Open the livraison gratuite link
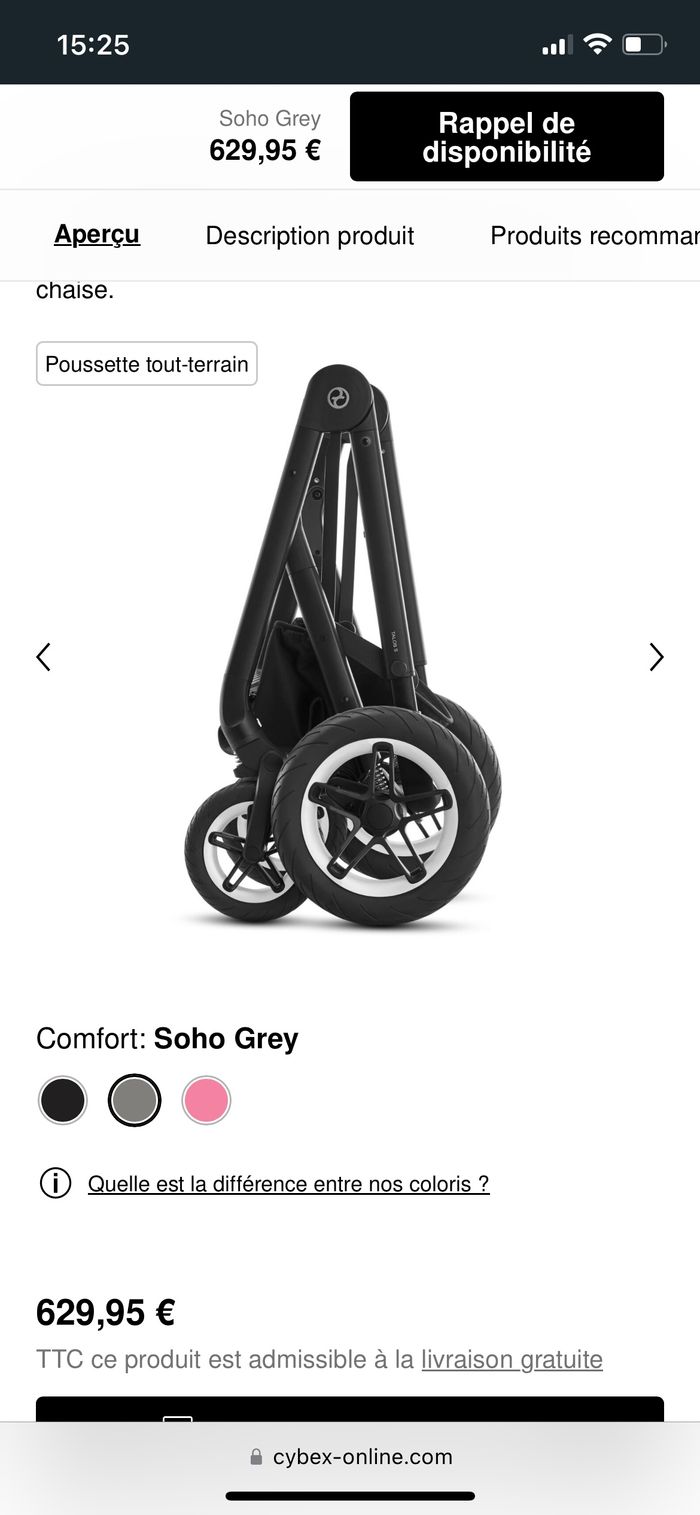Viewport: 700px width, 1515px height. 512,1360
